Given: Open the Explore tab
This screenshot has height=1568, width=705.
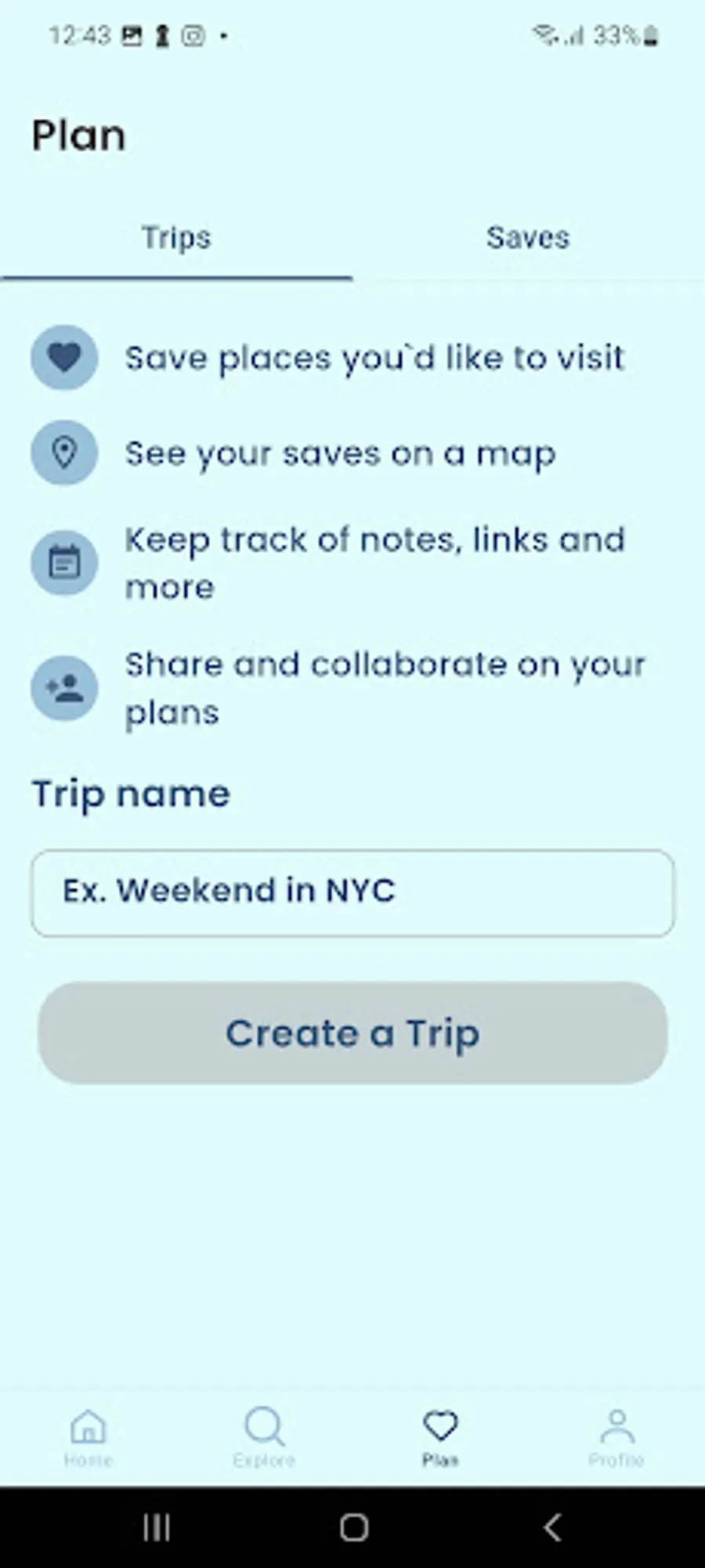Looking at the screenshot, I should pos(264,1436).
